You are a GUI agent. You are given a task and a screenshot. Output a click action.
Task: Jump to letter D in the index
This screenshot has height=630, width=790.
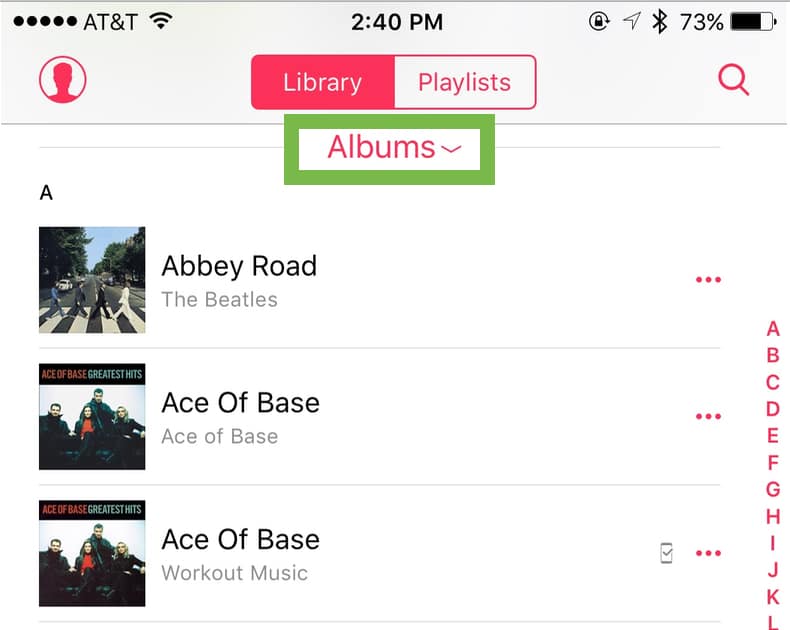(x=772, y=409)
